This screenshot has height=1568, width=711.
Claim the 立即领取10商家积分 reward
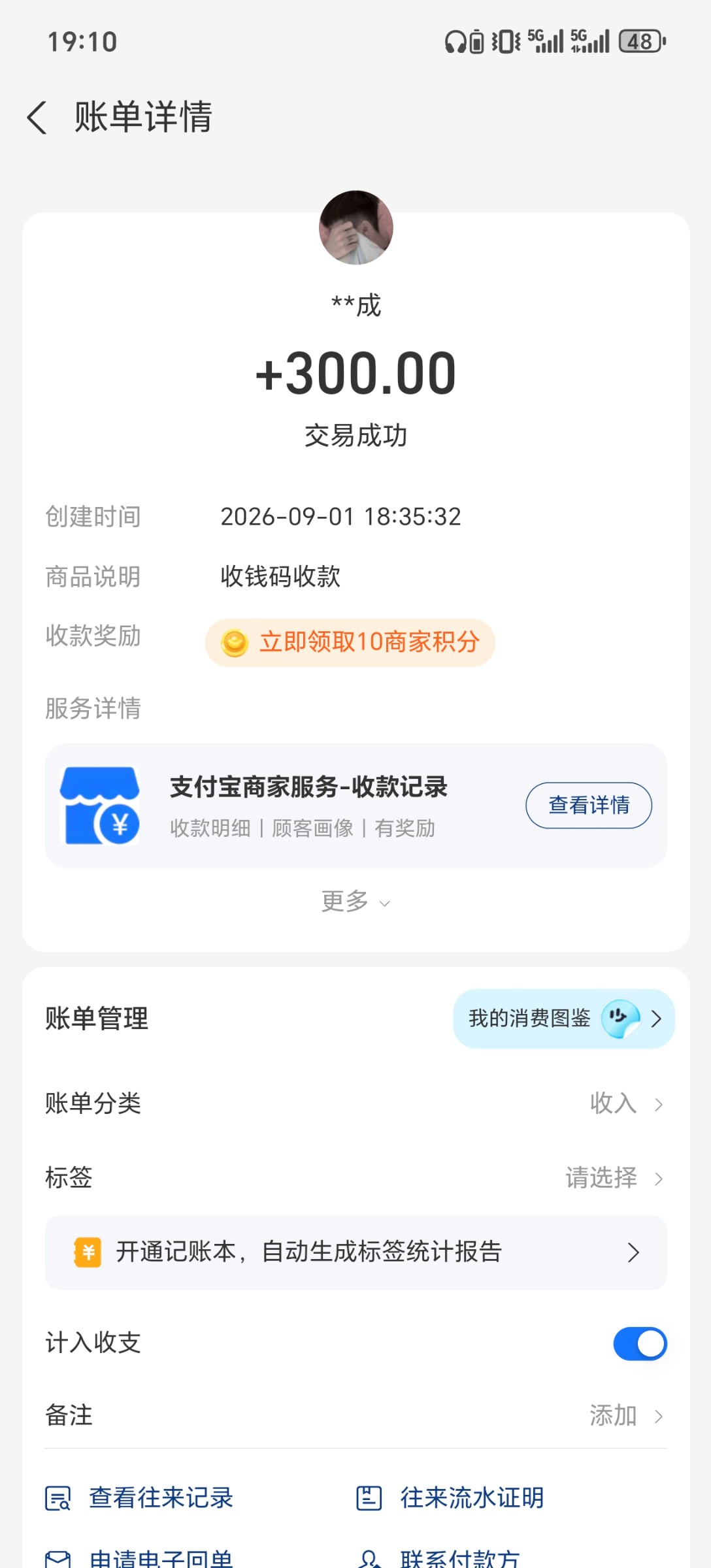pyautogui.click(x=350, y=642)
